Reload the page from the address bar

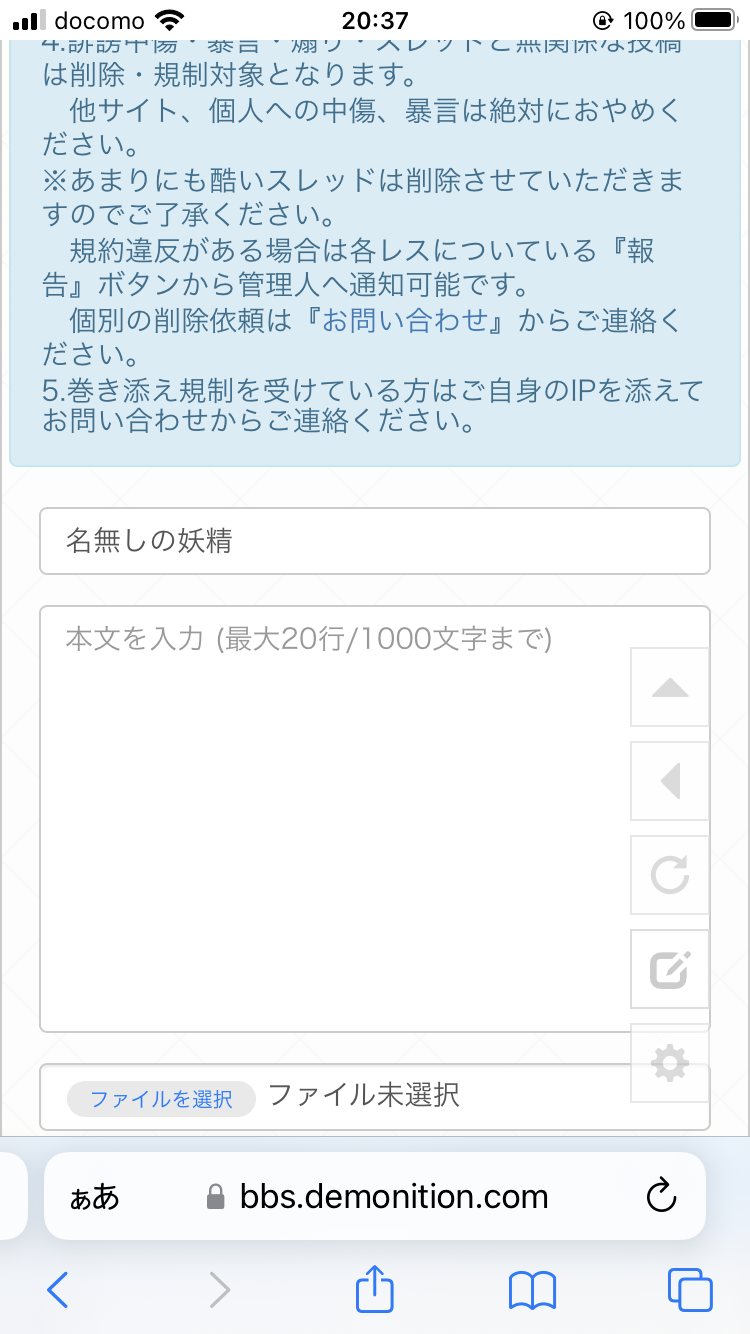click(x=659, y=1196)
